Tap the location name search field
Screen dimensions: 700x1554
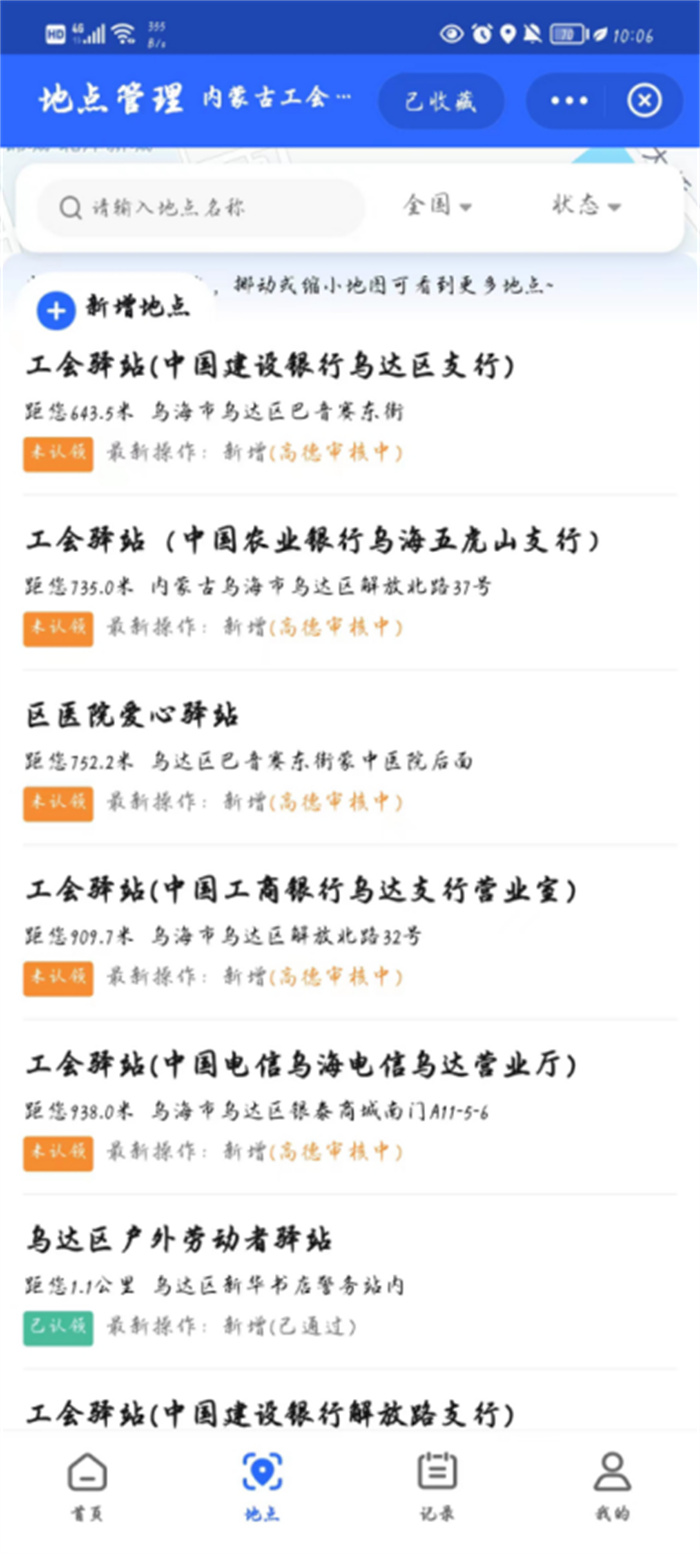[202, 208]
